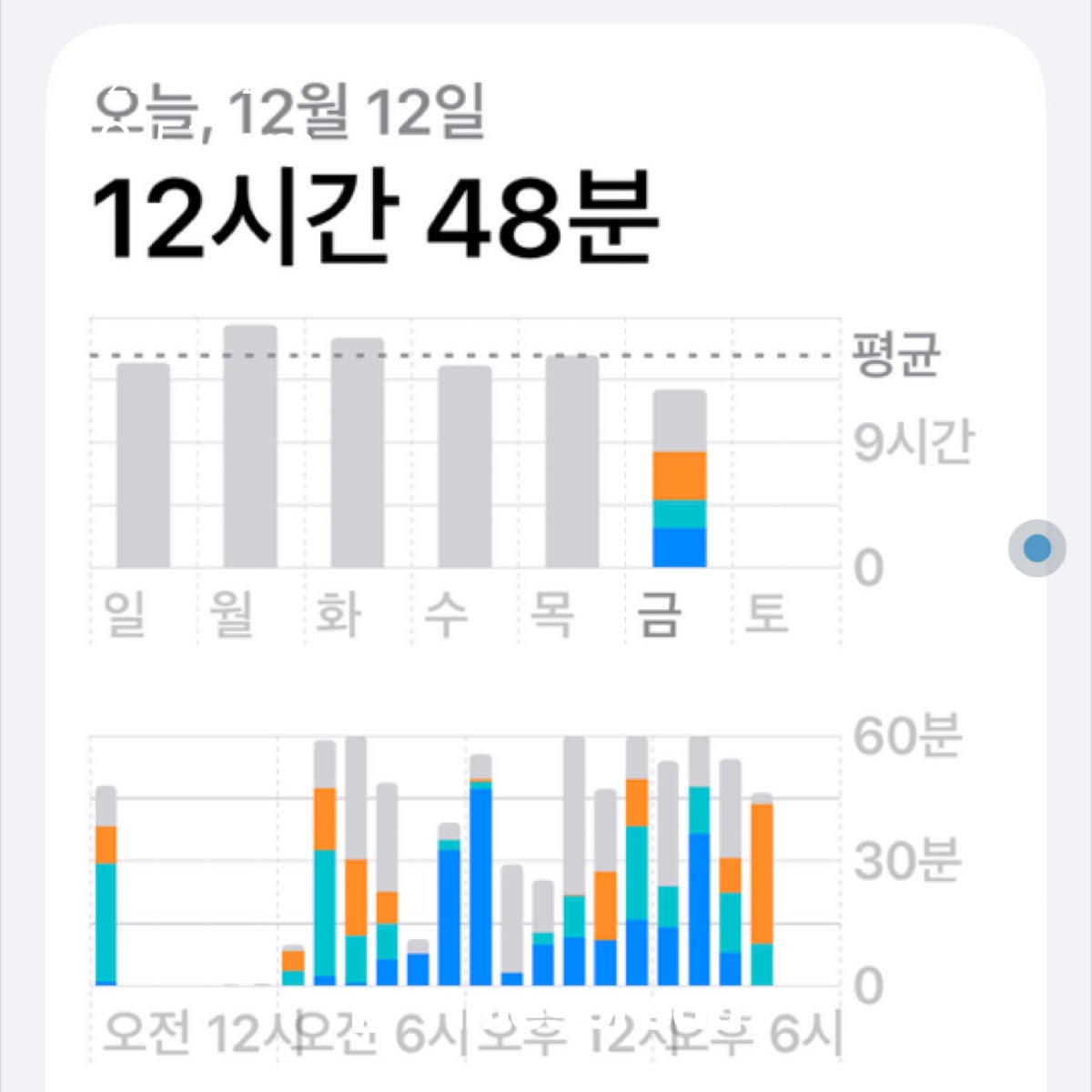Select the 화 (Tuesday) usage bar
The height and width of the screenshot is (1092, 1092).
(358, 452)
